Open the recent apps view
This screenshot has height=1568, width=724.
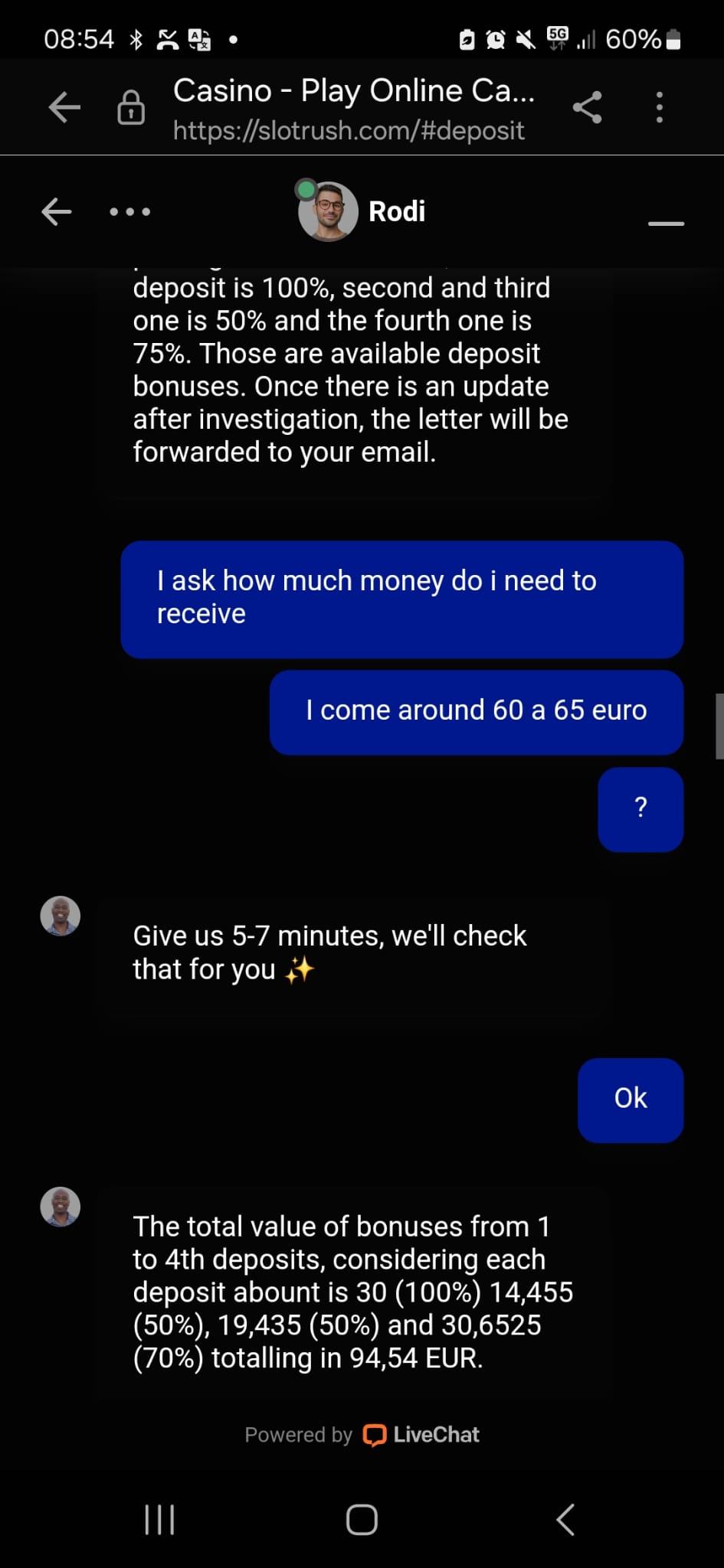pos(159,1520)
